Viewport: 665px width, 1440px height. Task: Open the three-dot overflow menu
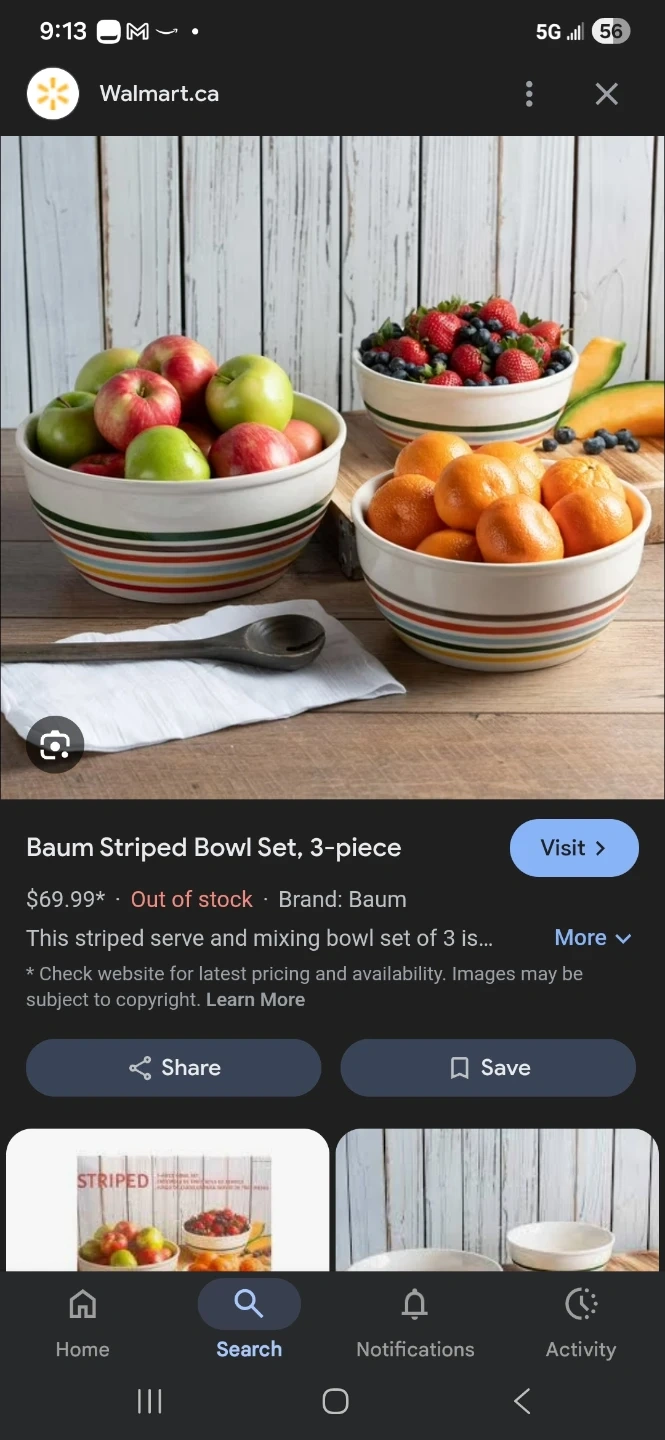[529, 94]
